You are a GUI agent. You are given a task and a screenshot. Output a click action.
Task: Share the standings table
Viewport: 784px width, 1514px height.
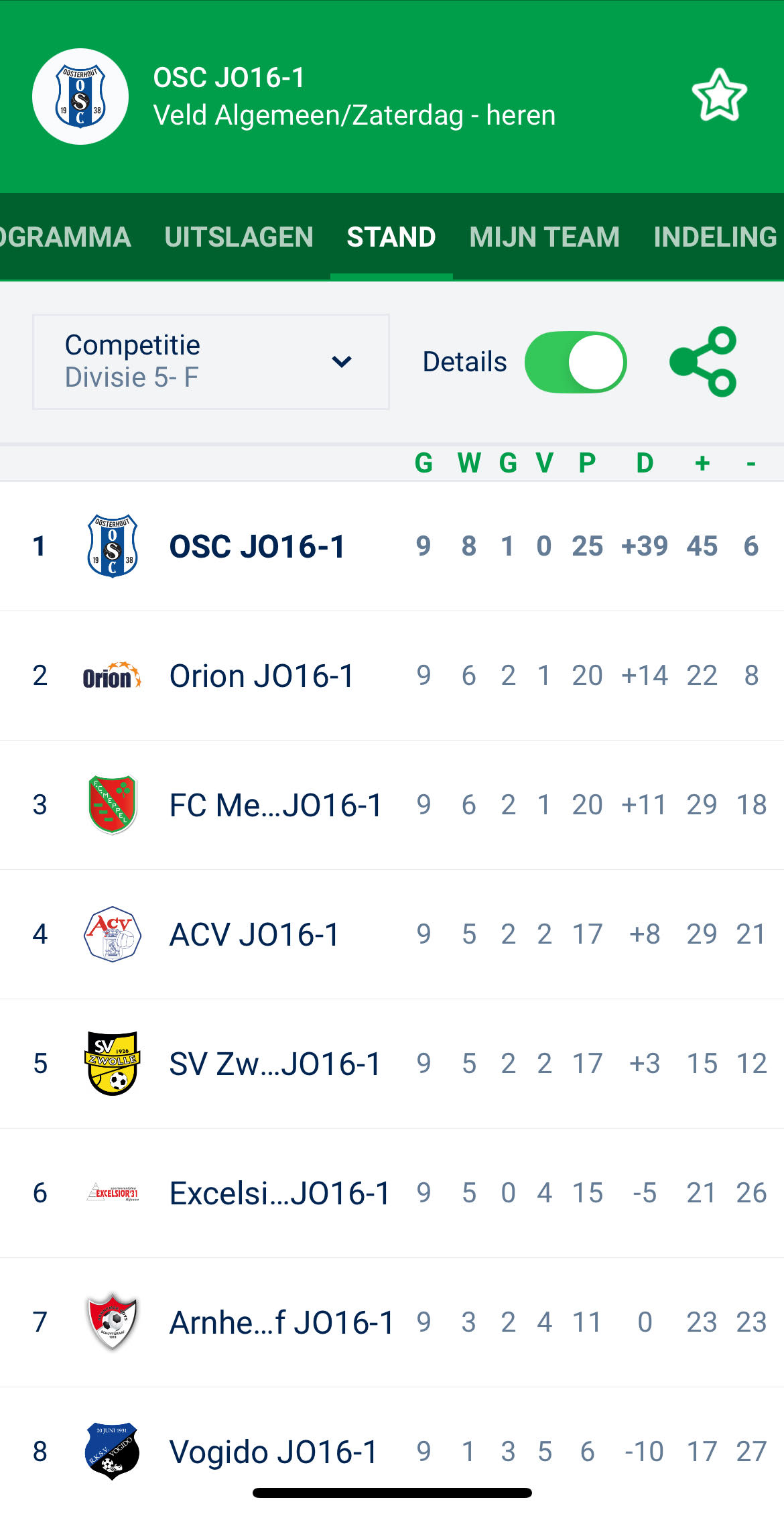coord(704,362)
